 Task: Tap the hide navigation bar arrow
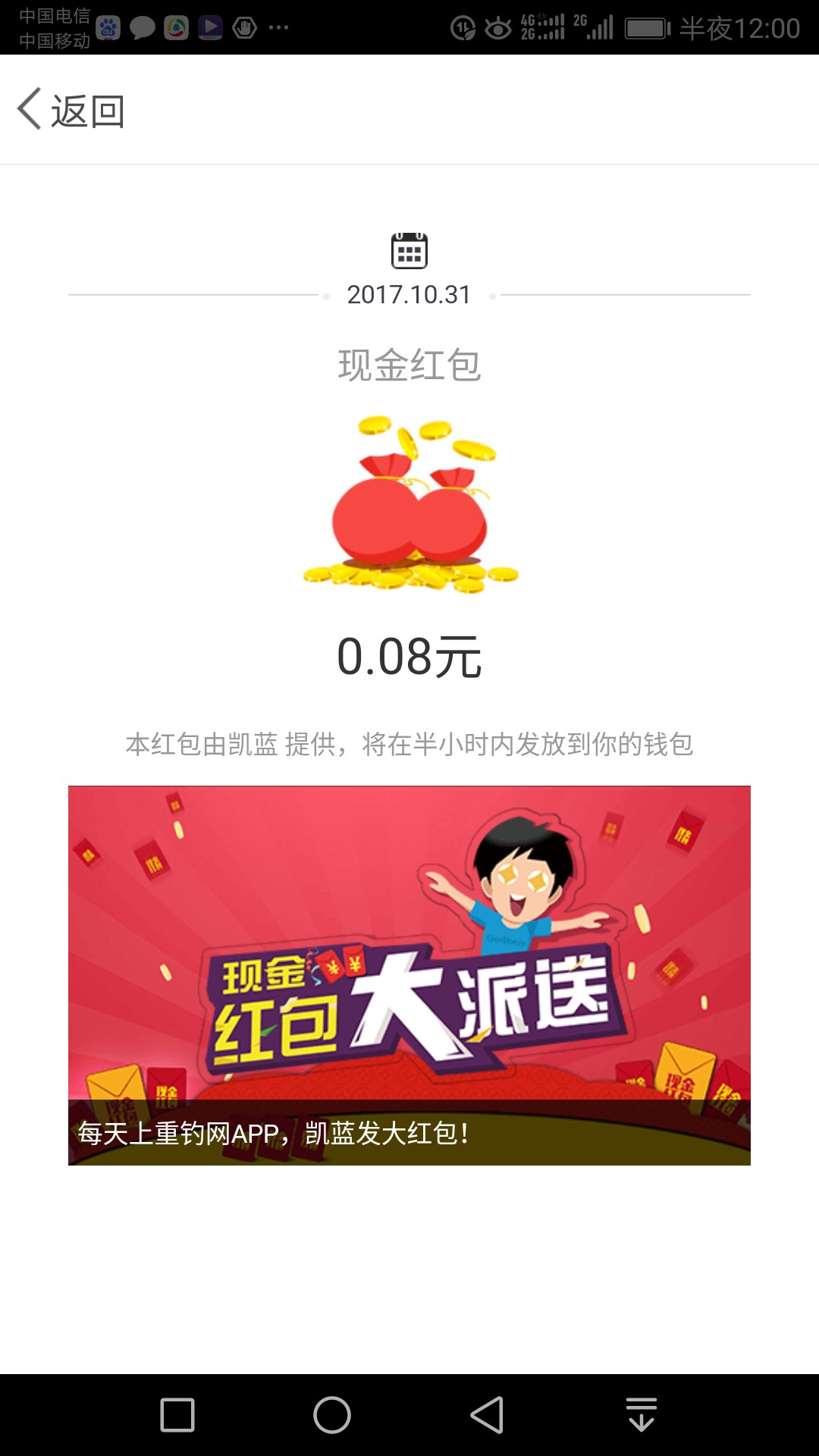pyautogui.click(x=642, y=1415)
